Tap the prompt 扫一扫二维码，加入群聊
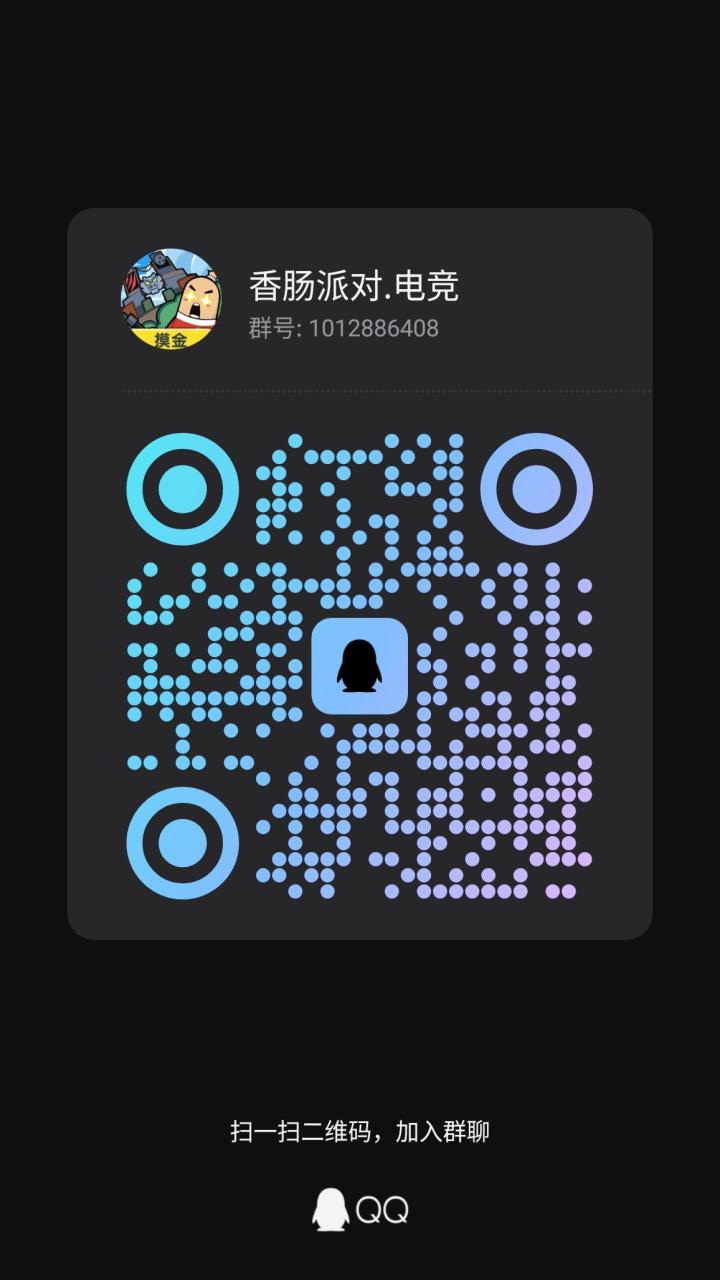This screenshot has height=1280, width=720. (360, 1131)
